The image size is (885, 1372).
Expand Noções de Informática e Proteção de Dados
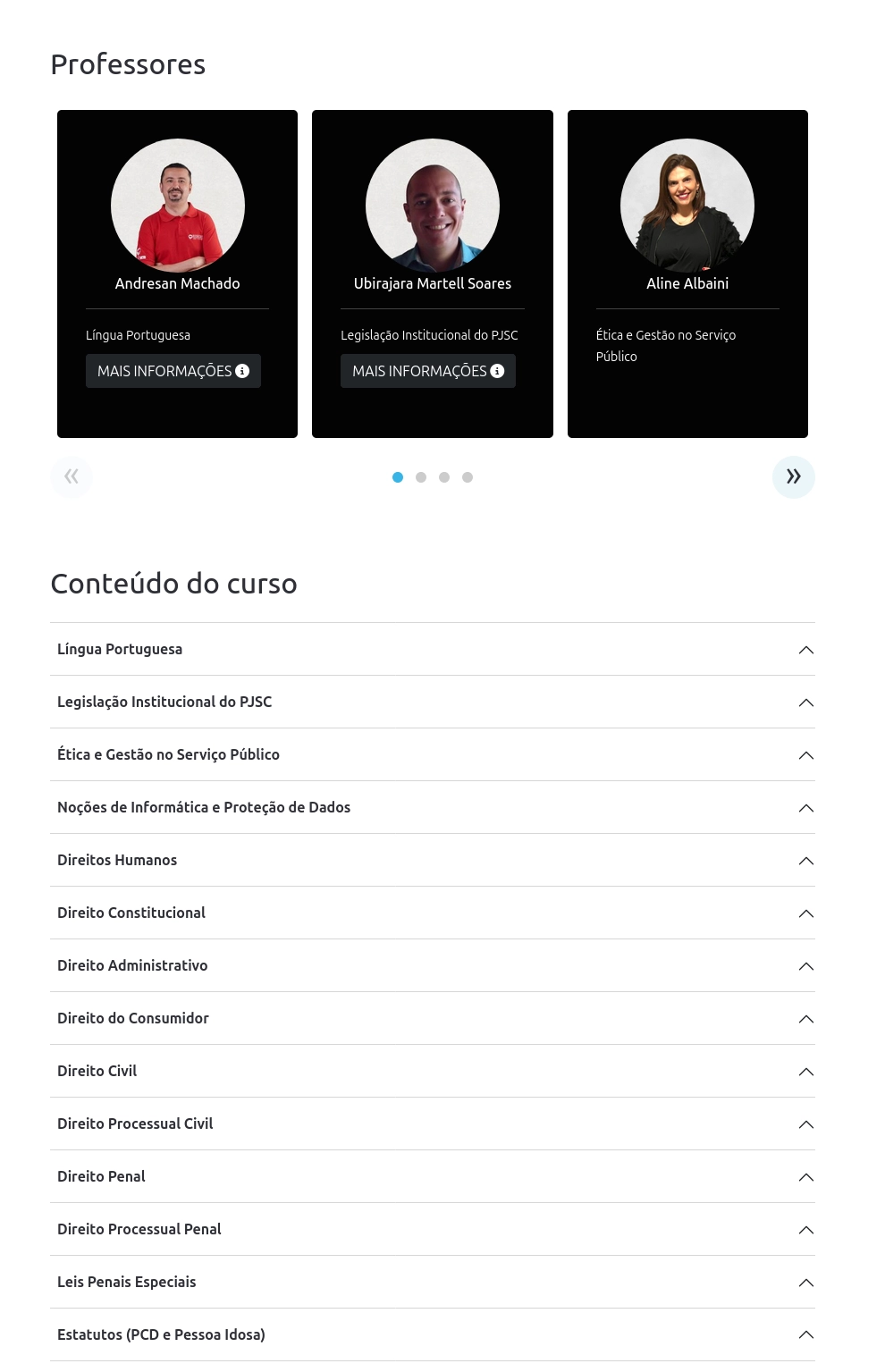(432, 807)
